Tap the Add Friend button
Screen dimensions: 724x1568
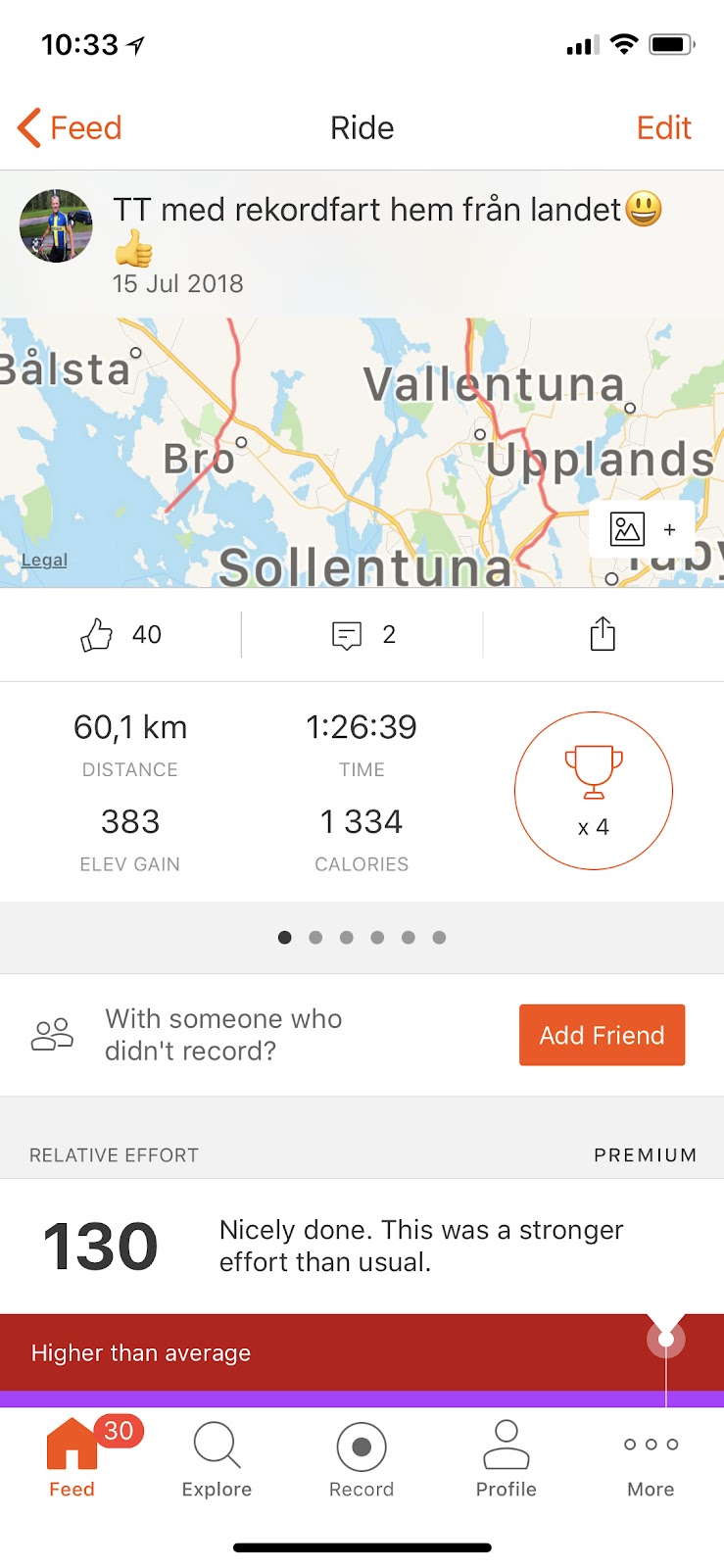pos(602,1035)
